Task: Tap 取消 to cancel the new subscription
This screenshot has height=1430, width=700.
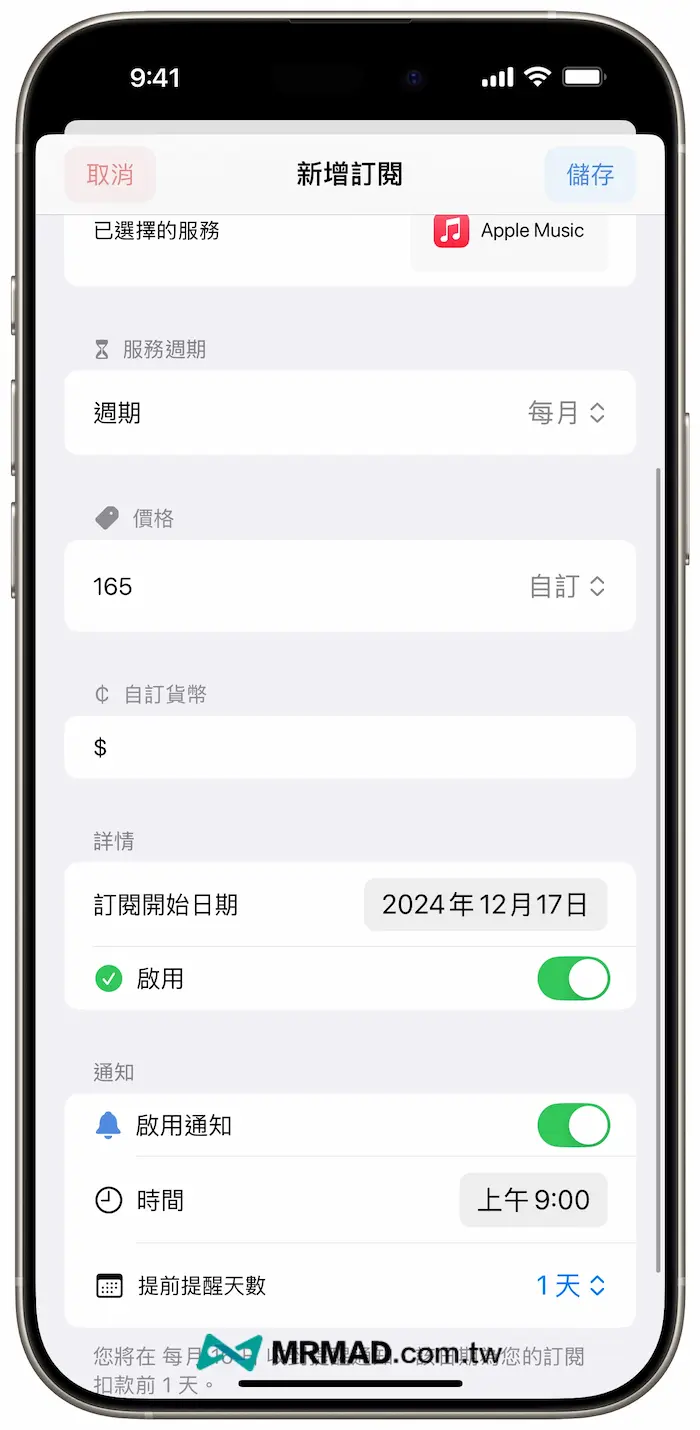Action: (110, 175)
